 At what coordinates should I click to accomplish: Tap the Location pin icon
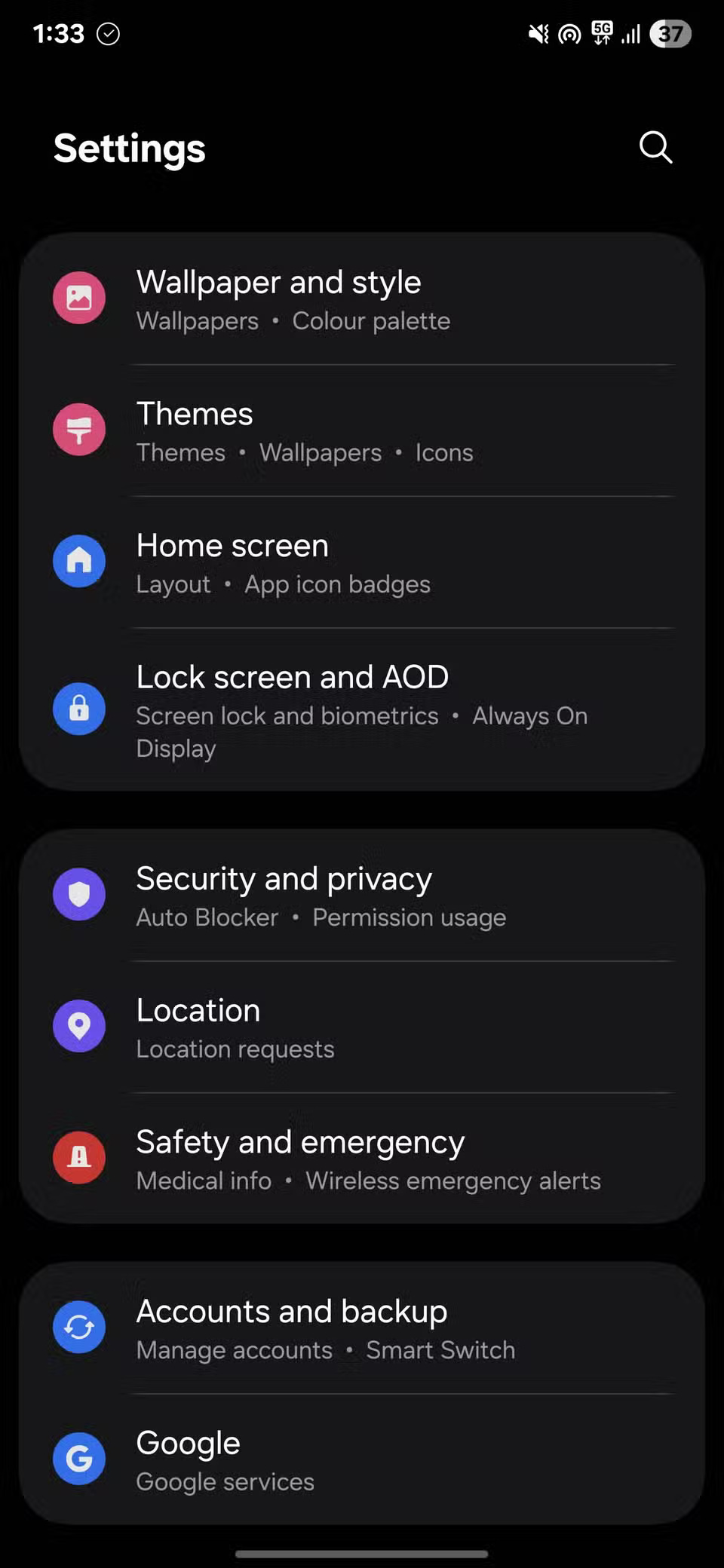[x=78, y=1025]
